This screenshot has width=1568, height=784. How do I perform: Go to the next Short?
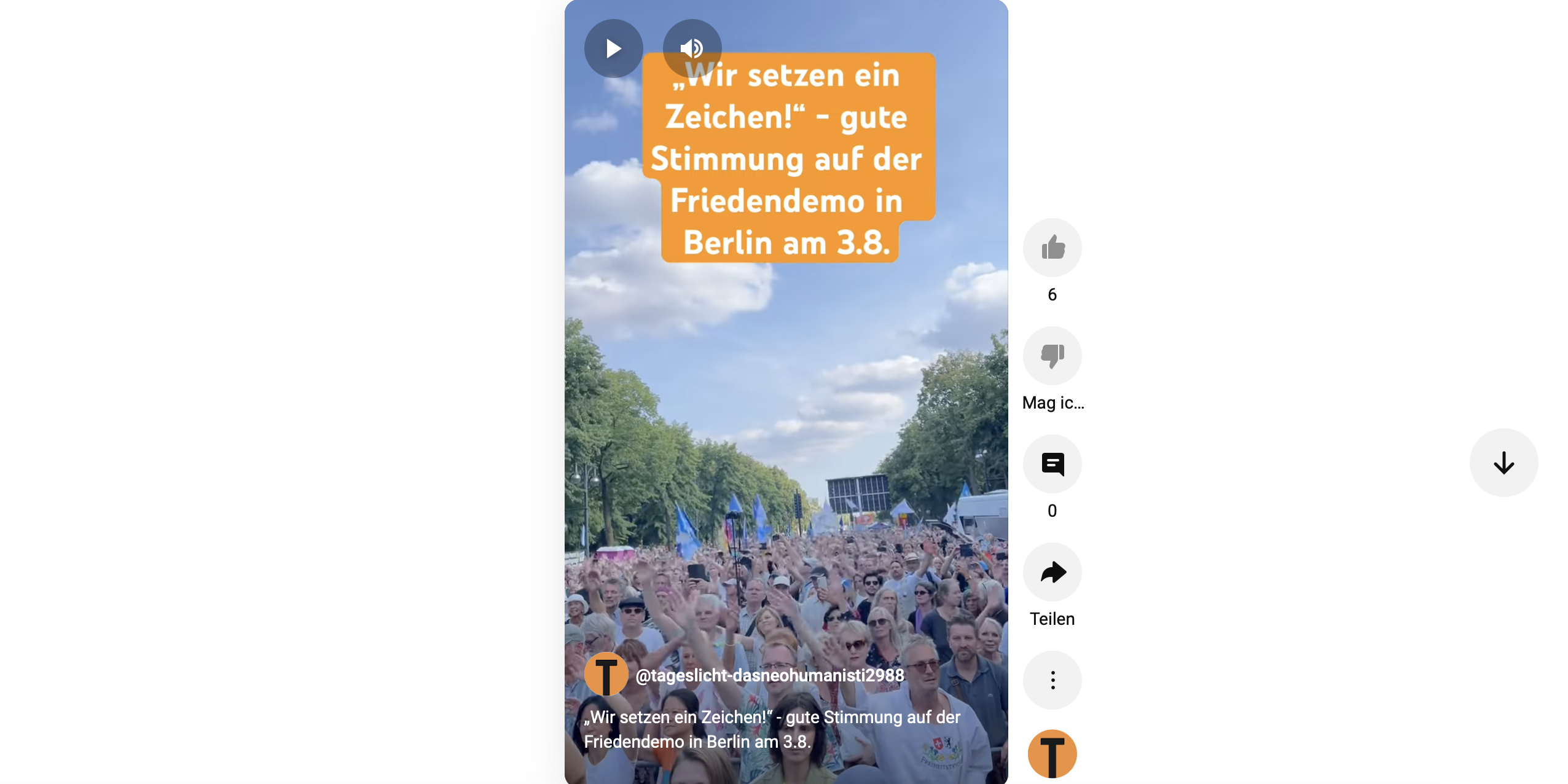coord(1503,463)
